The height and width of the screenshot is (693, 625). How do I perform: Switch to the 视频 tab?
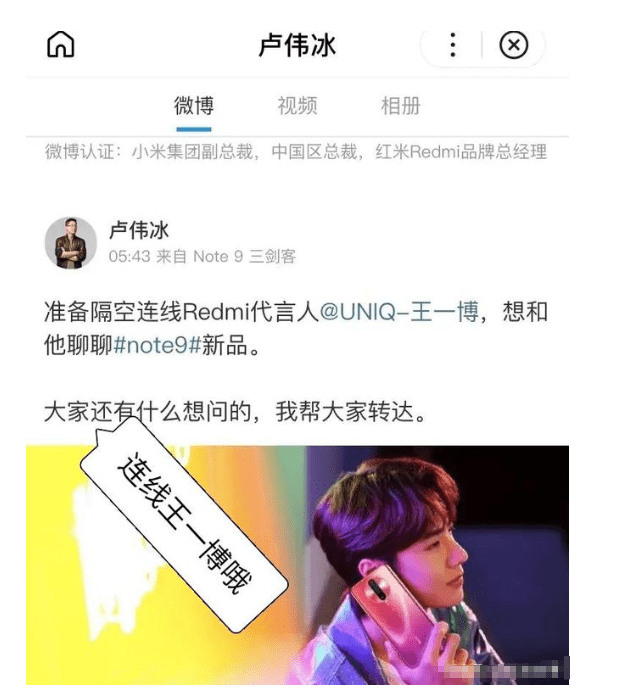[297, 106]
